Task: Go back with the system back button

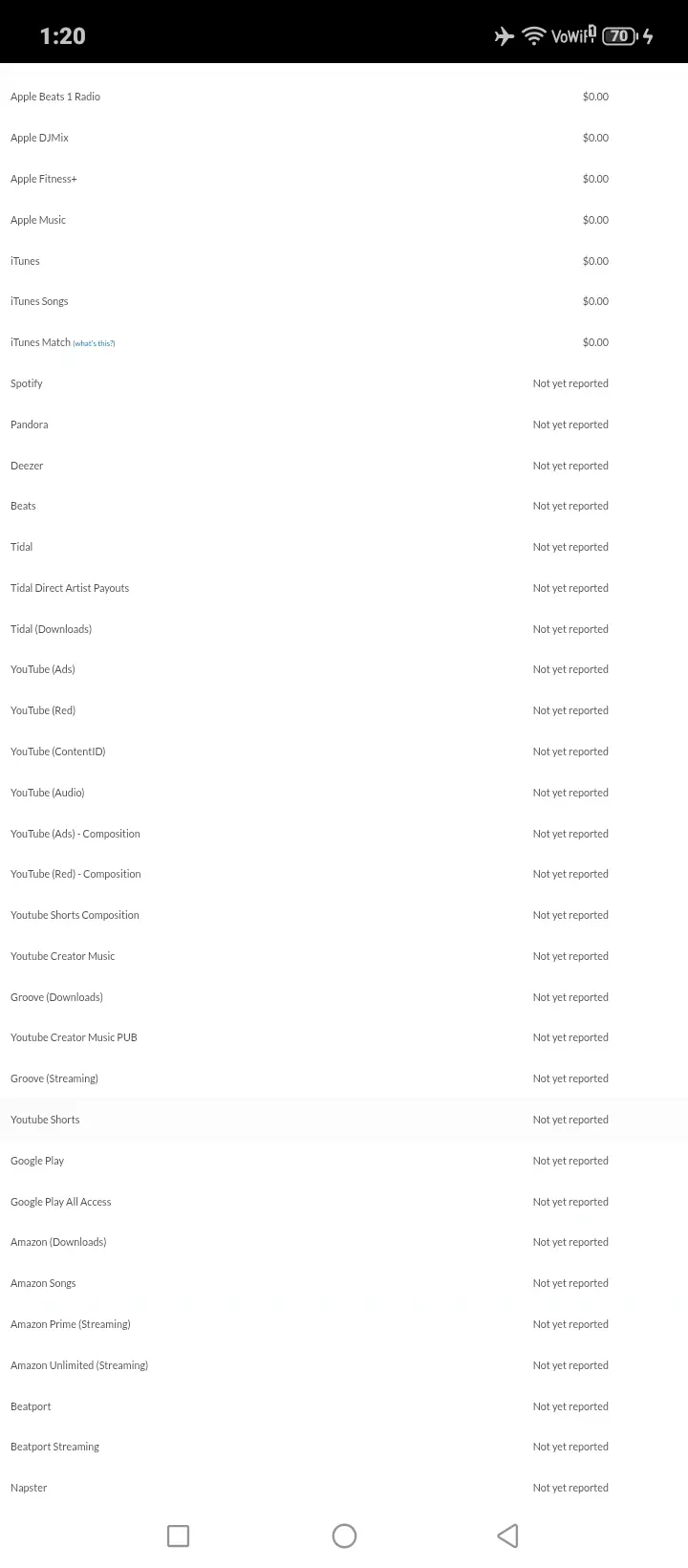Action: 508,1535
